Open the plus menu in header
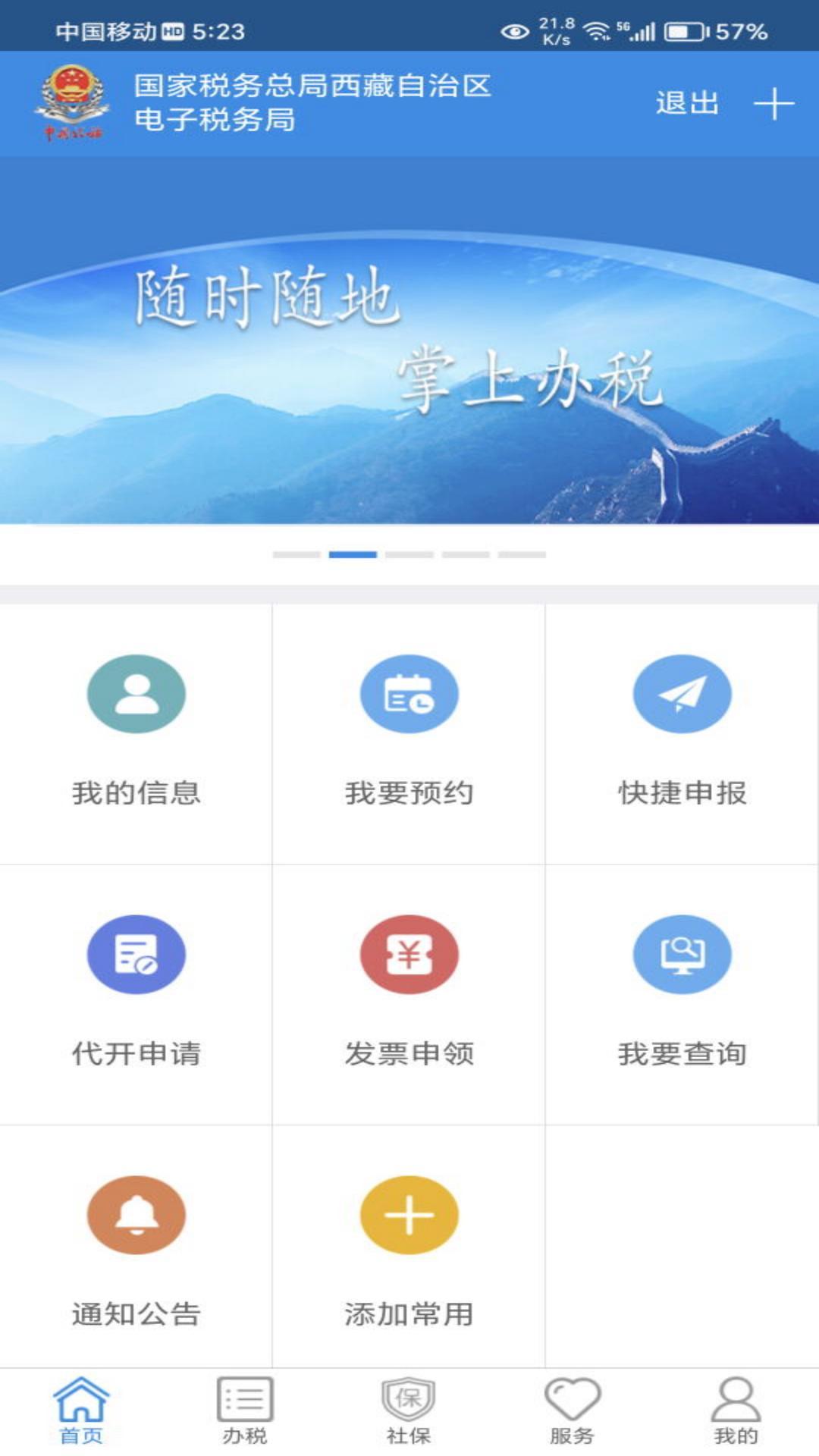The height and width of the screenshot is (1456, 819). (x=773, y=103)
